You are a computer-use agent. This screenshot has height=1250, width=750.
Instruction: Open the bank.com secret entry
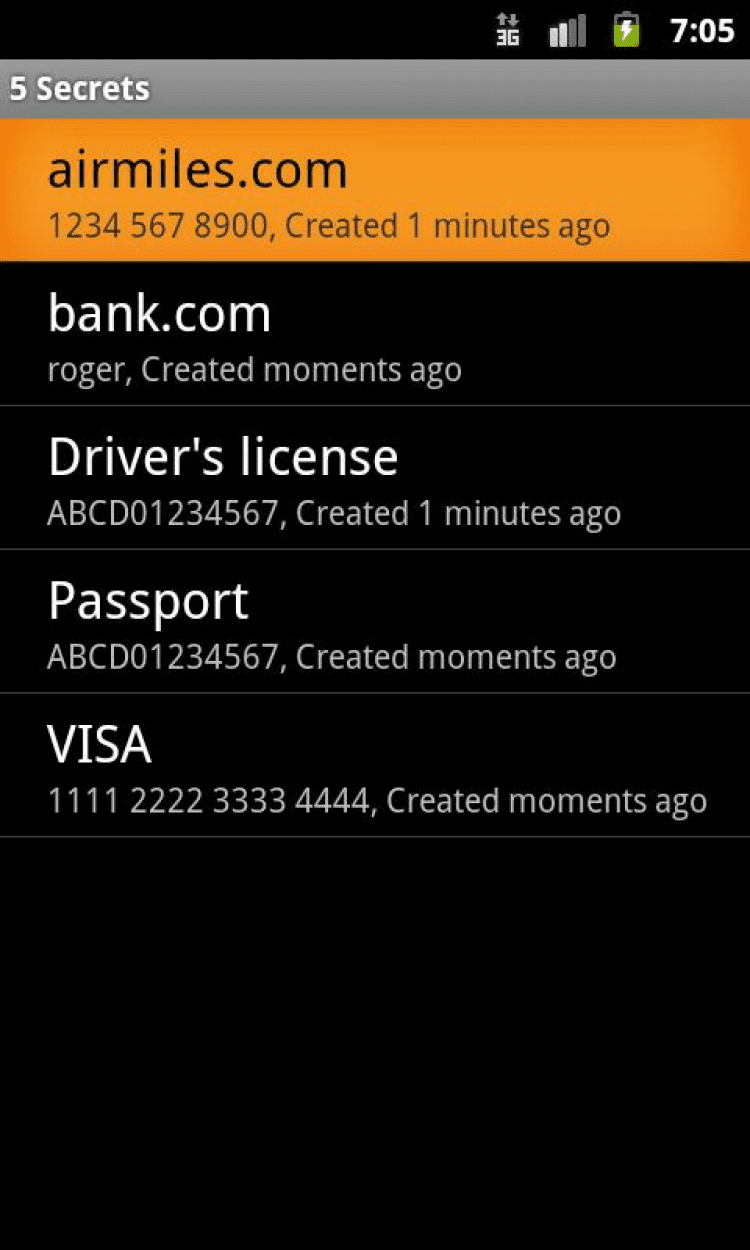(375, 335)
